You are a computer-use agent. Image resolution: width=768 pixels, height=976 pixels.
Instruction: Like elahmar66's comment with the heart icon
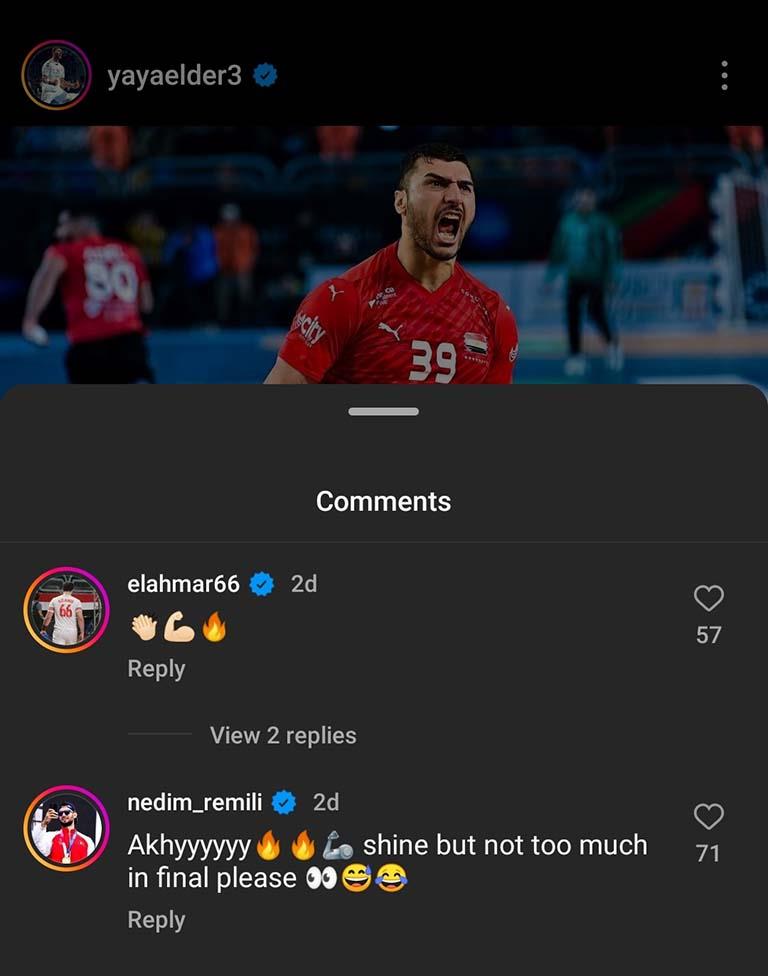[708, 597]
